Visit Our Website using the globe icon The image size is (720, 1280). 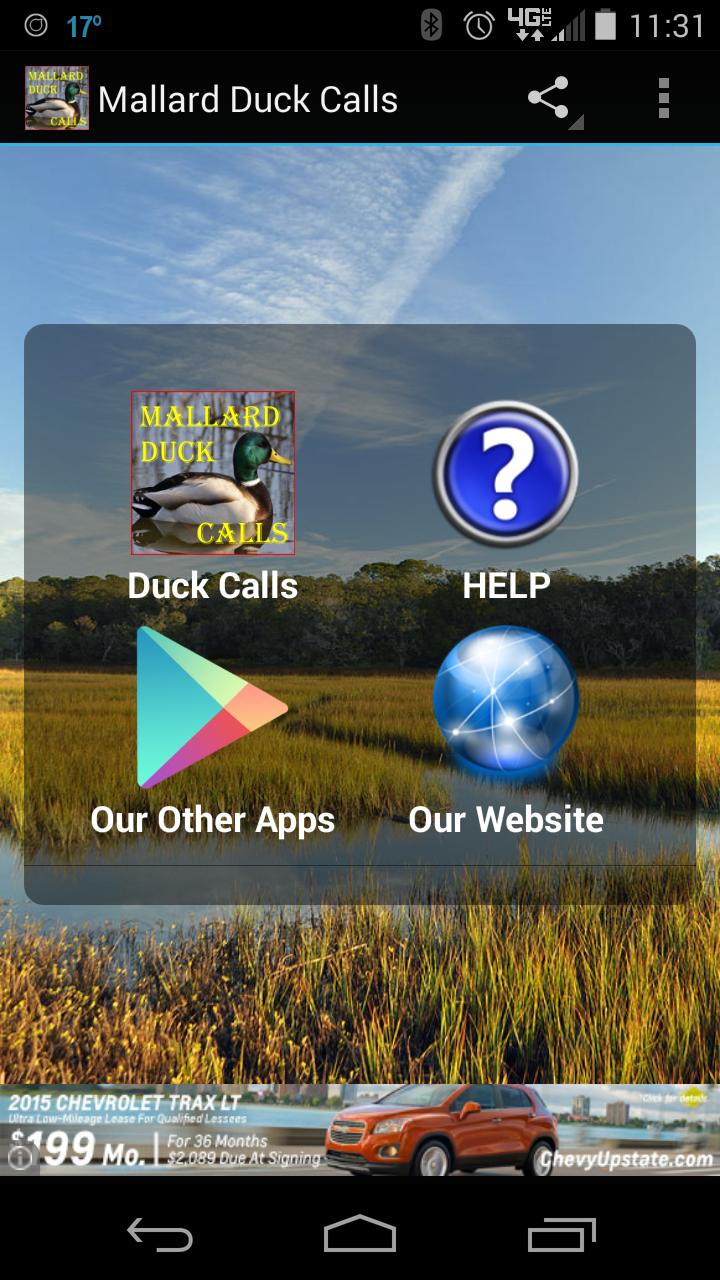tap(506, 700)
